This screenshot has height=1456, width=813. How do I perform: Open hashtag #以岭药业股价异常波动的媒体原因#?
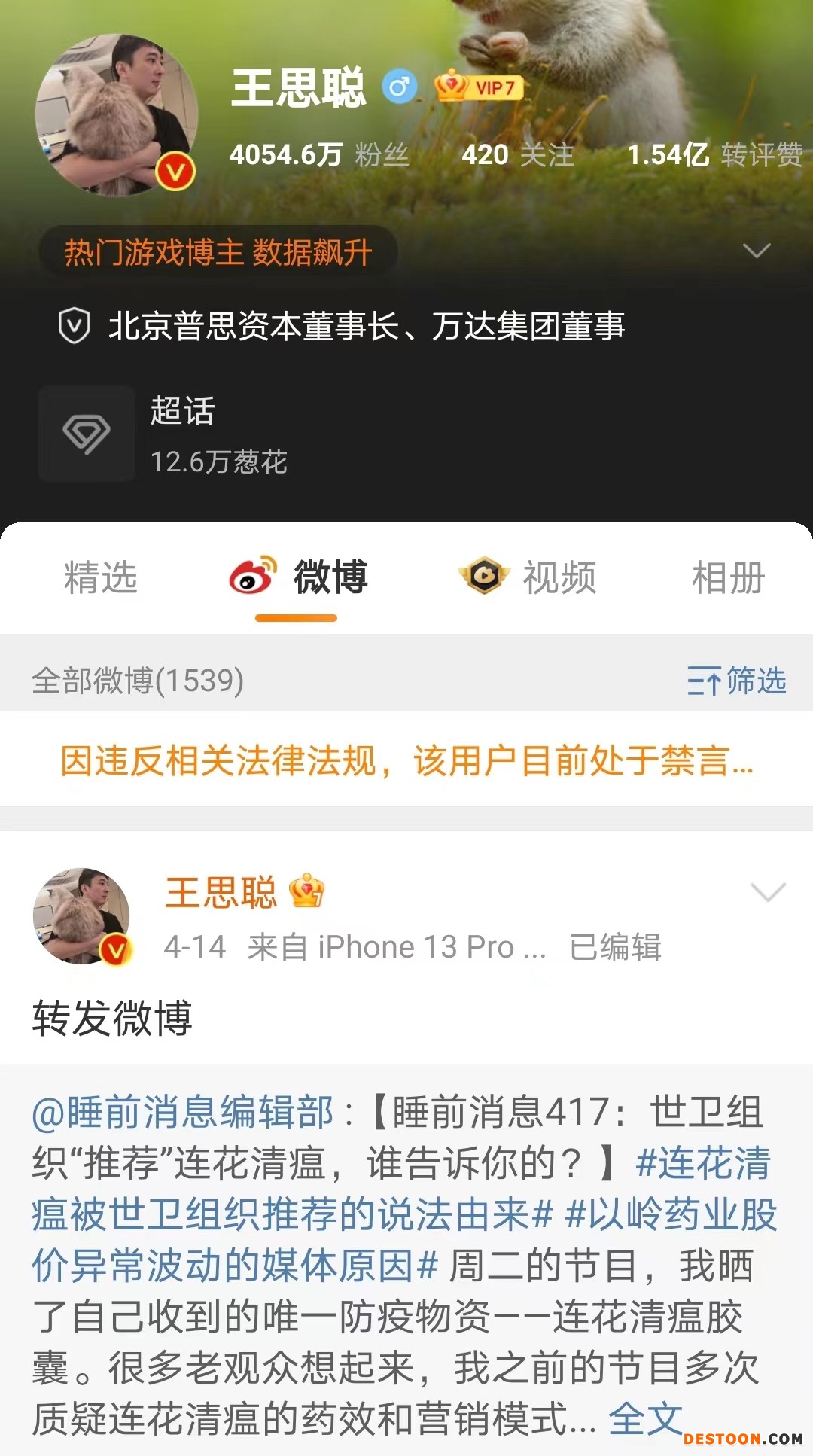coord(670,1214)
